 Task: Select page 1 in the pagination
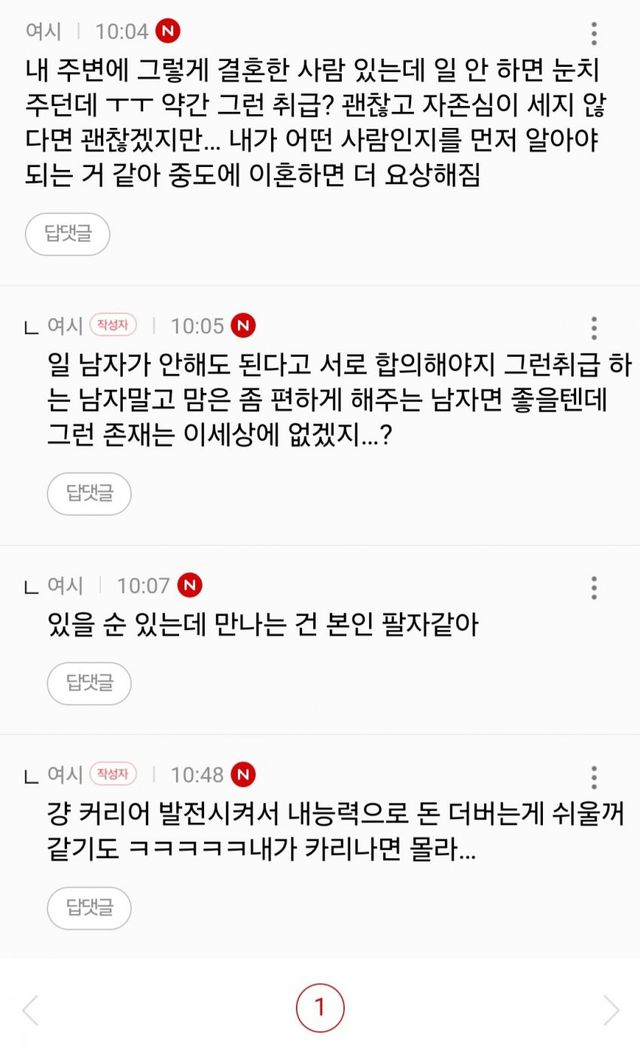pyautogui.click(x=320, y=1007)
